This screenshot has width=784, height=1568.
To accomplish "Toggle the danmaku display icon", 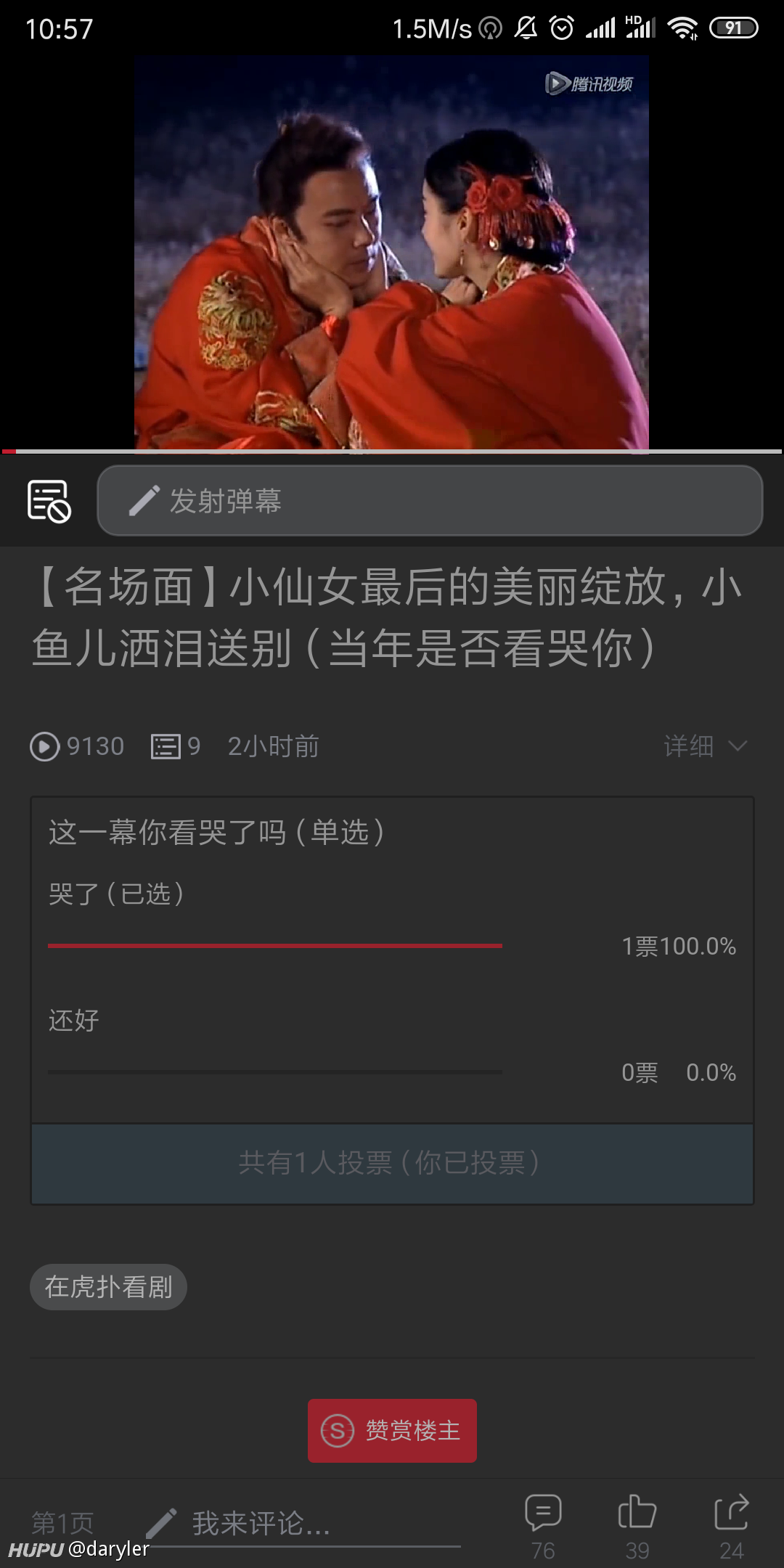I will point(49,501).
